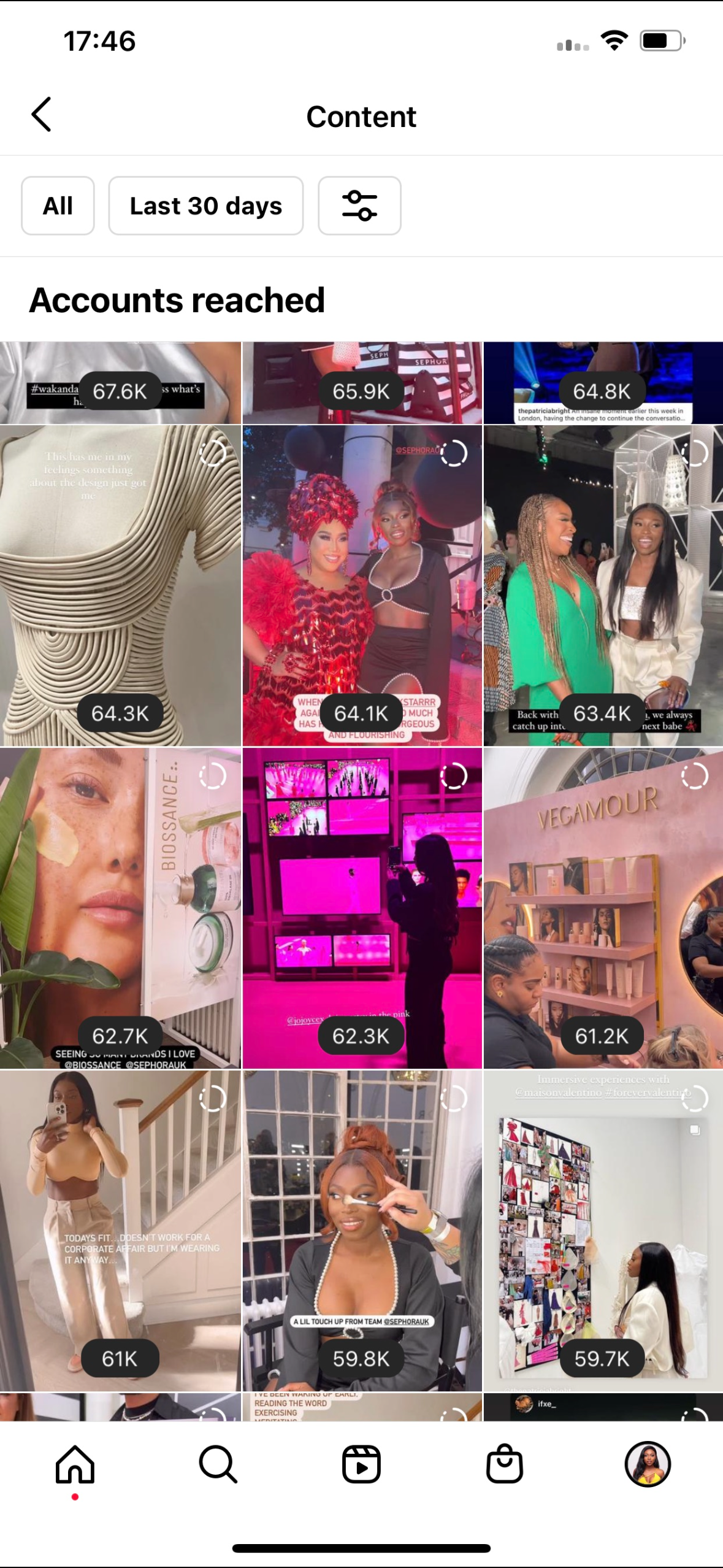View the mirror selfie story with 61K

pos(120,1230)
